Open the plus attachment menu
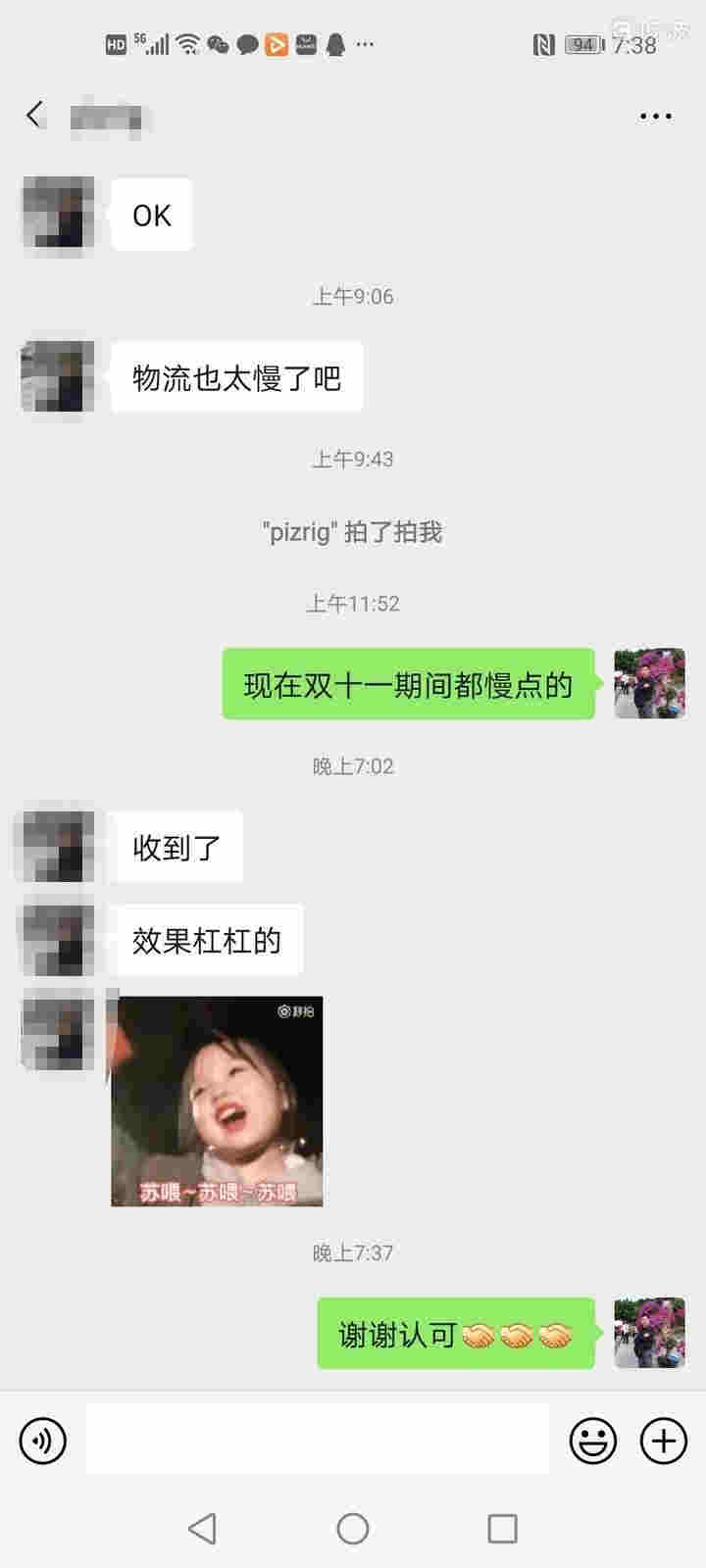The image size is (706, 1568). pos(664,1441)
